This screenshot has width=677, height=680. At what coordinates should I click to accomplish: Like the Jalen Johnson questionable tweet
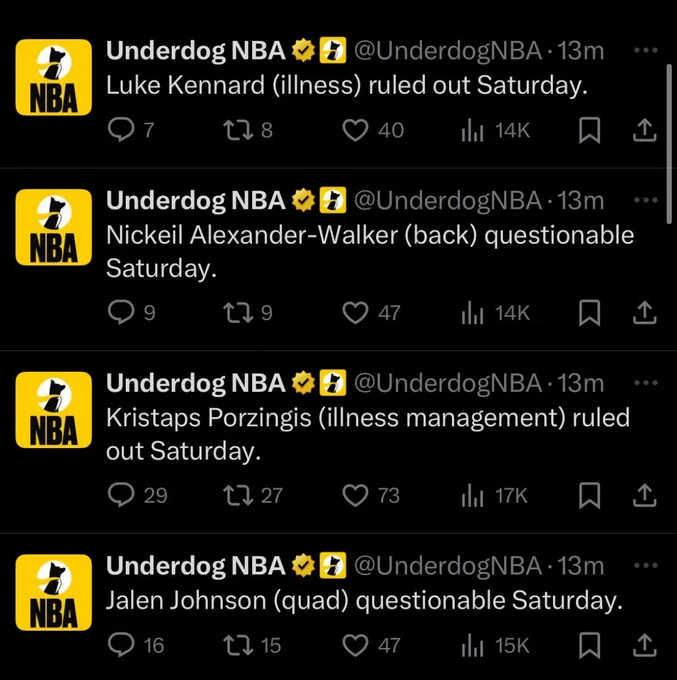click(x=356, y=645)
